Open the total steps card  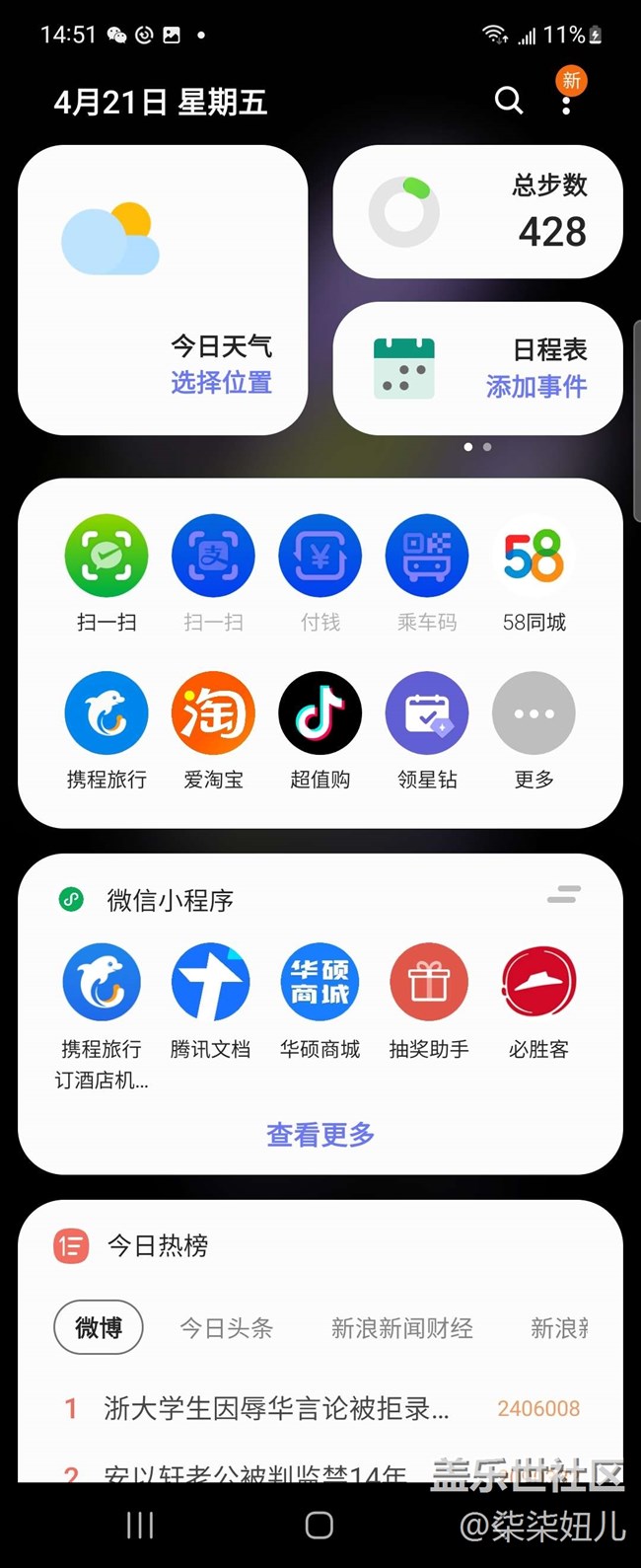coord(477,211)
